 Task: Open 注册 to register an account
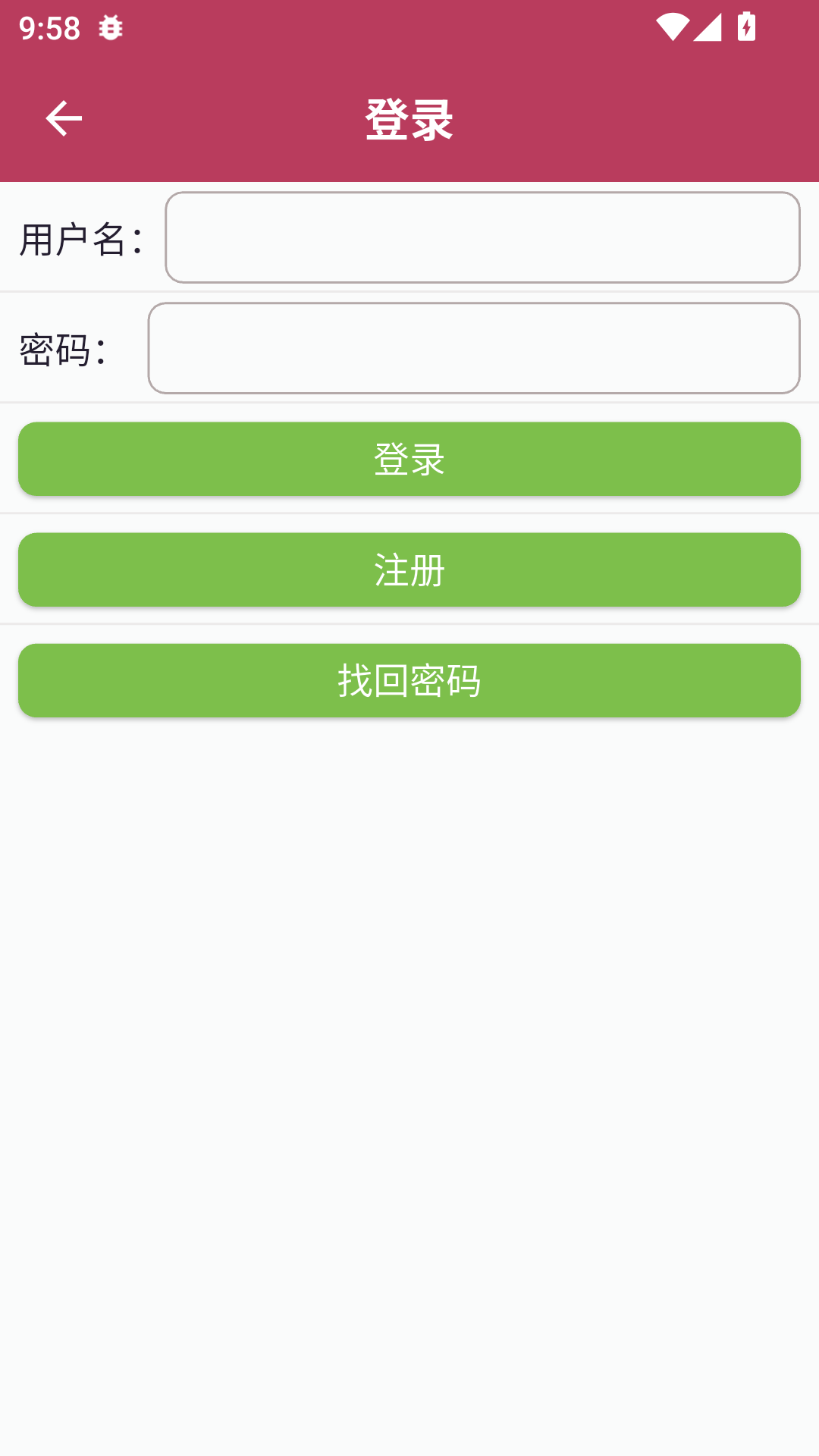[409, 570]
